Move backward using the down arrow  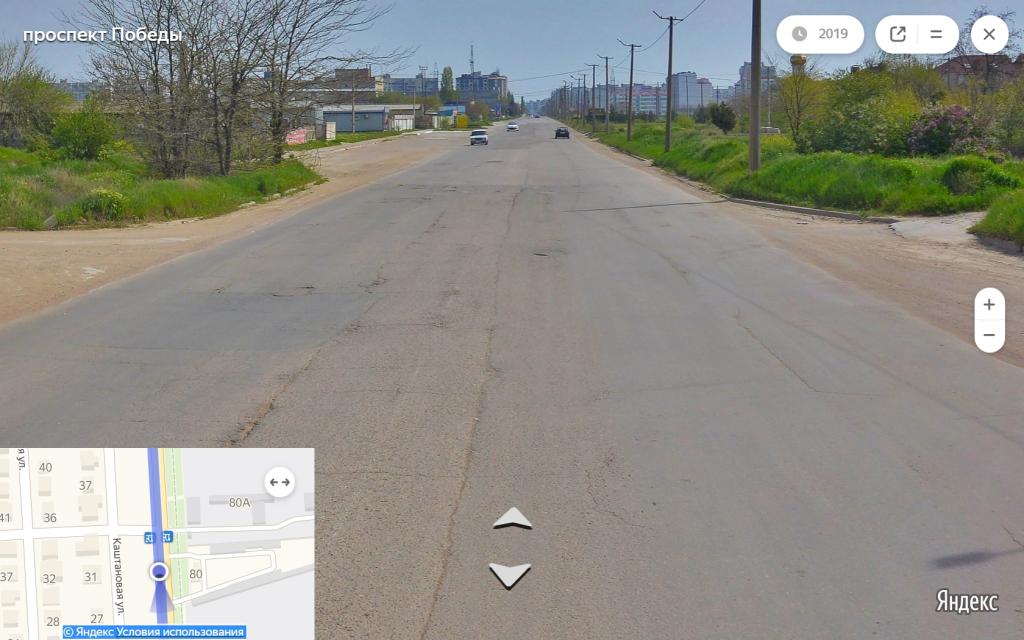510,574
